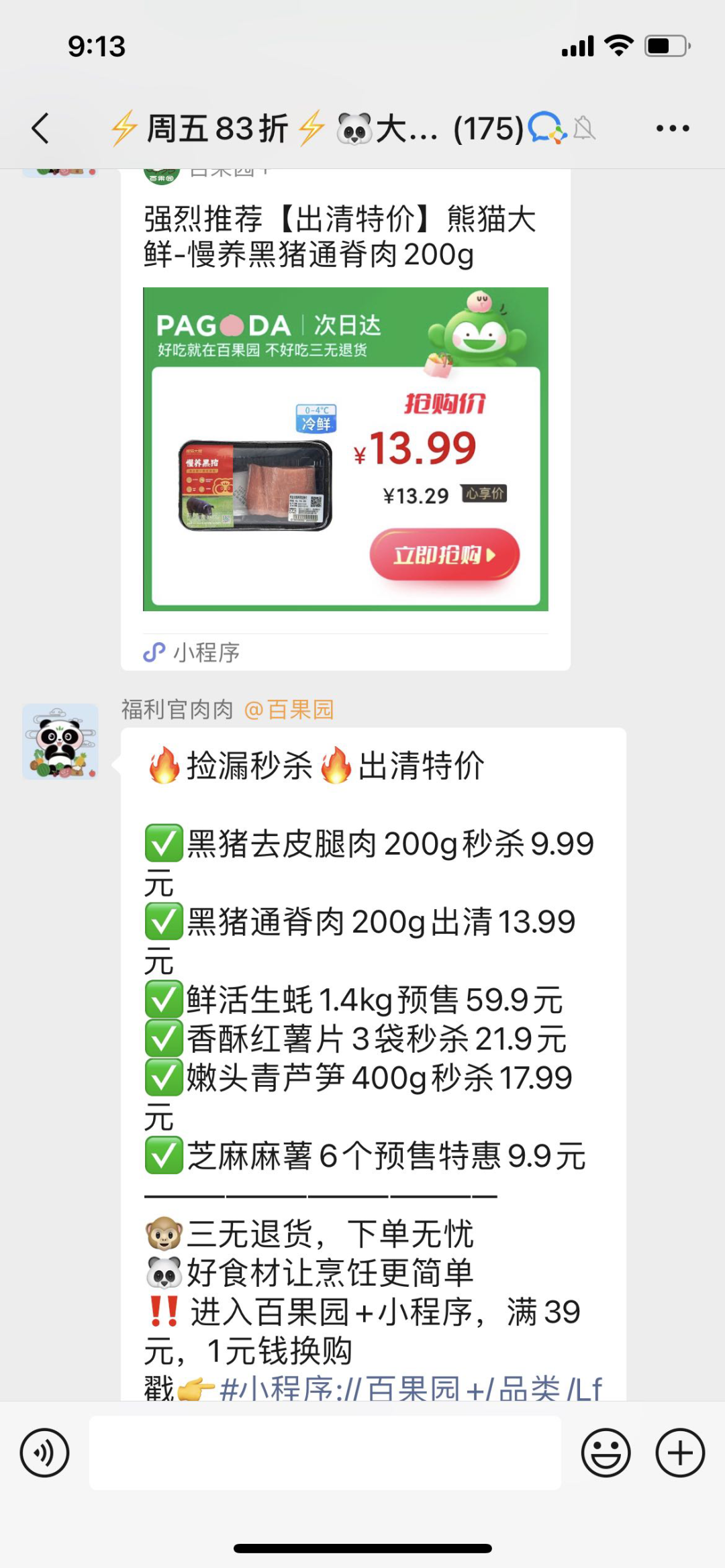
Task: Open the #小程序://百果园+ link
Action: tap(409, 1388)
